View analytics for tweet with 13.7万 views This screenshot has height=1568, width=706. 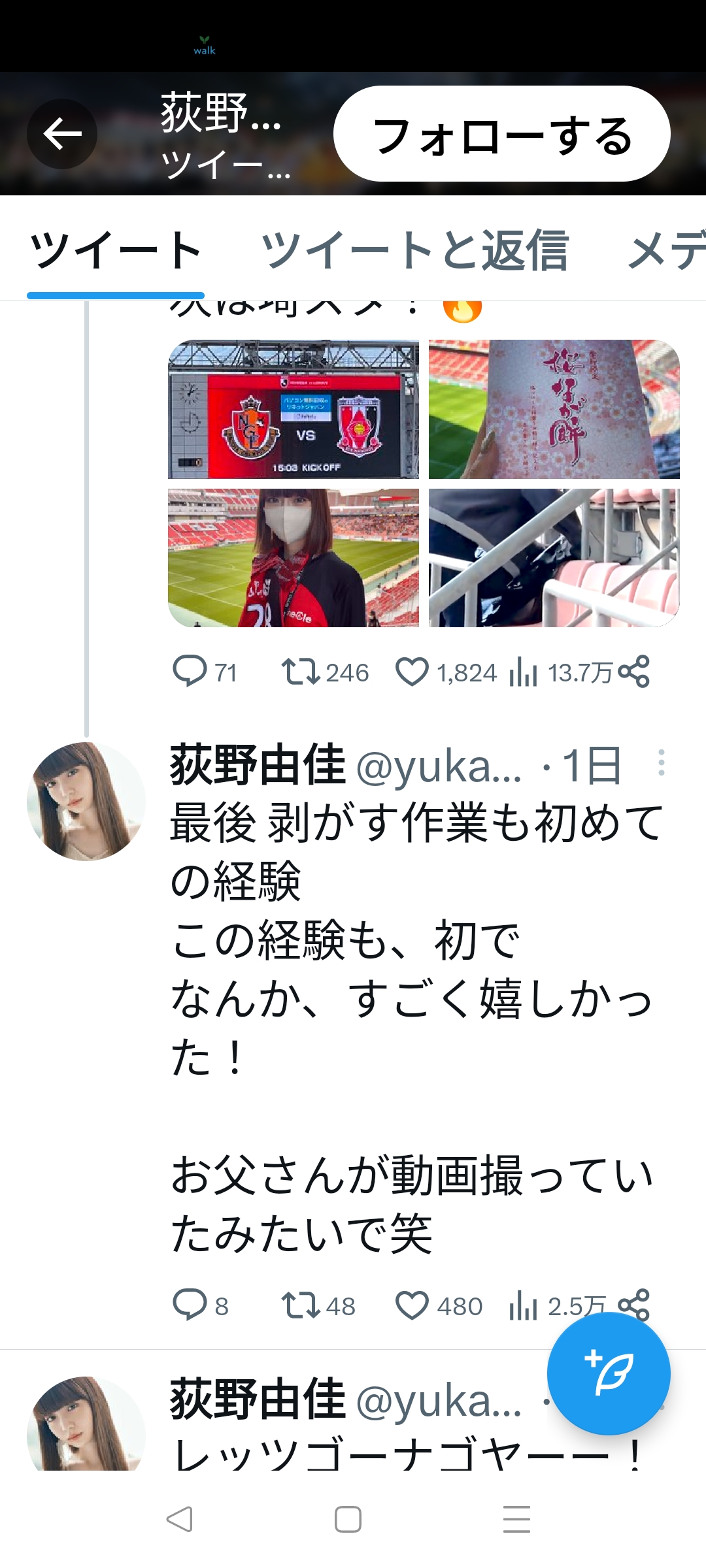click(523, 672)
